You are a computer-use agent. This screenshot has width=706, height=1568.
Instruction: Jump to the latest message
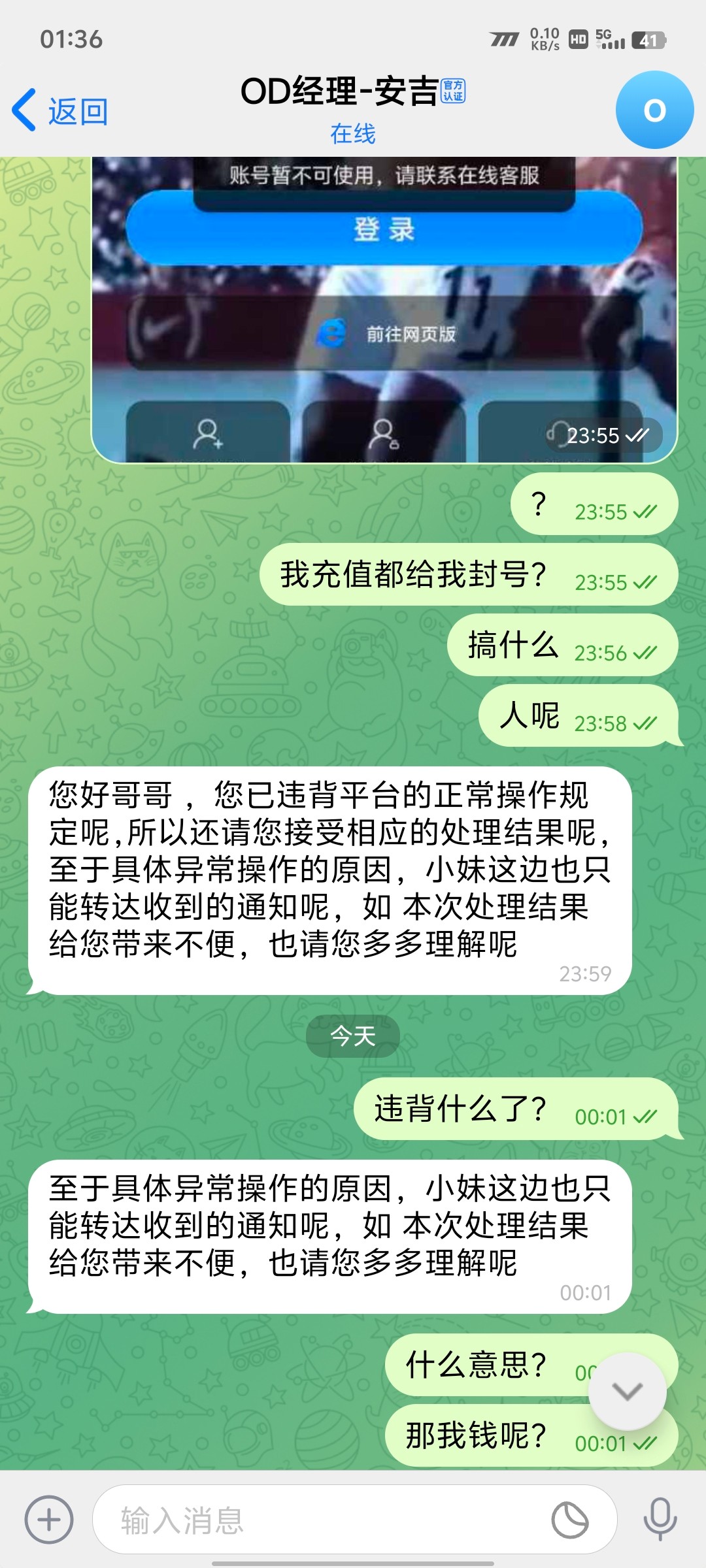627,1392
